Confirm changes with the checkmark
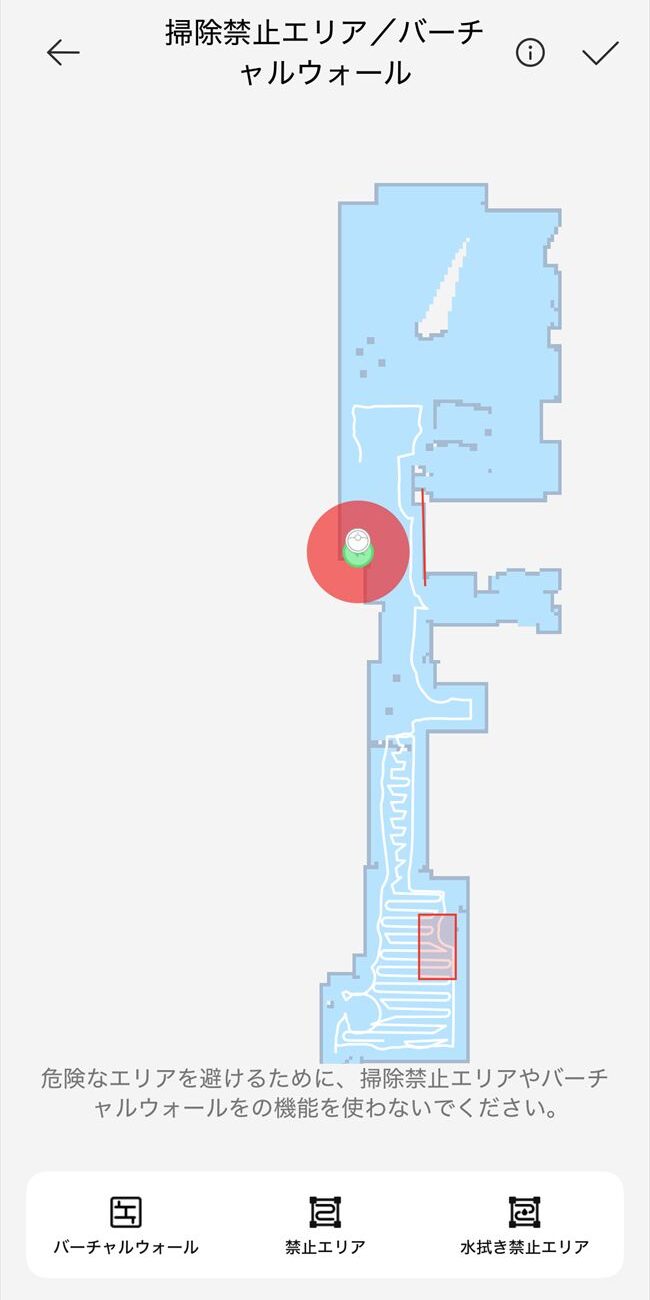650x1300 pixels. tap(601, 52)
